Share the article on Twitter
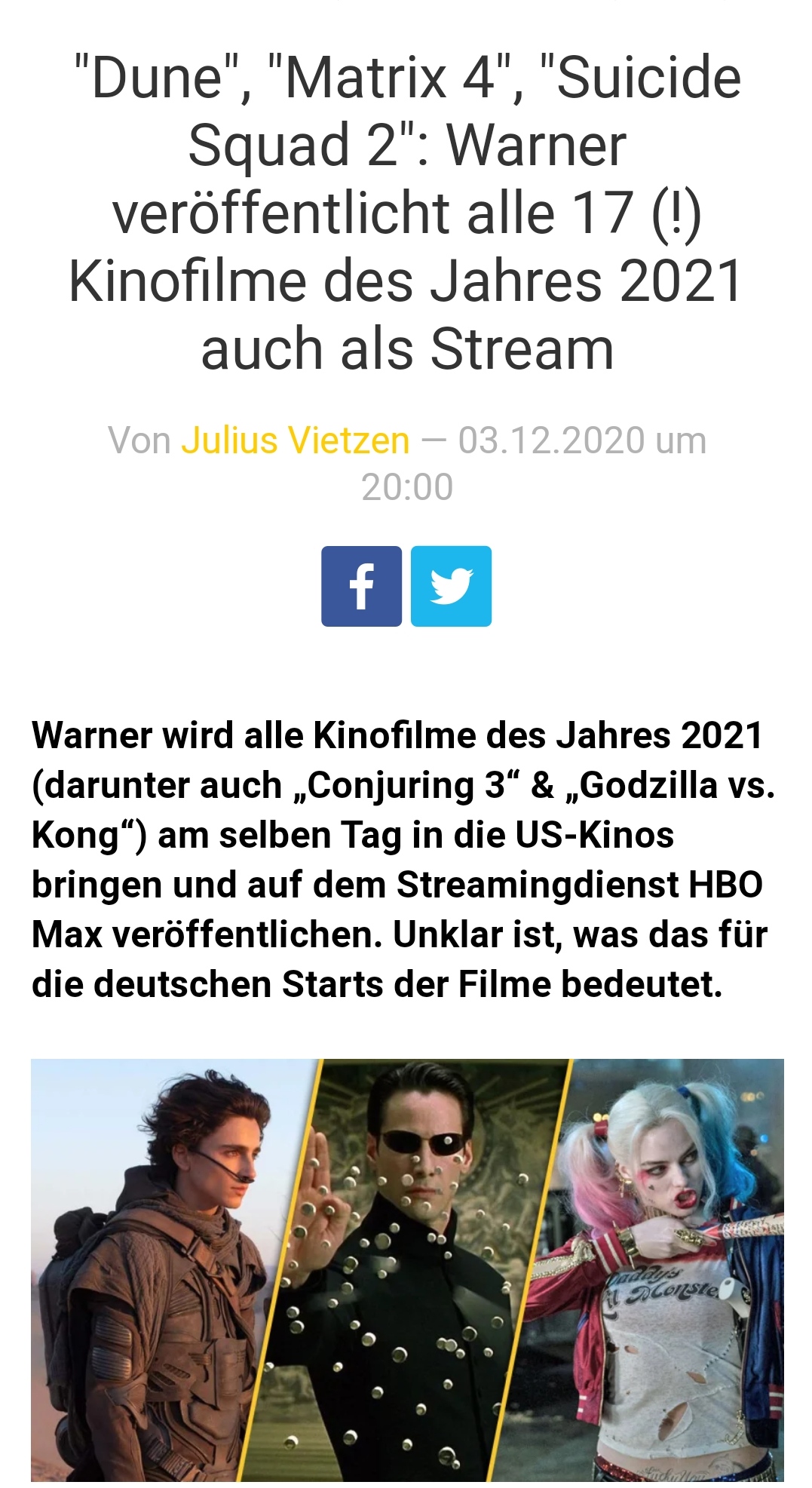Screen dimensions: 812x1488 click(451, 586)
